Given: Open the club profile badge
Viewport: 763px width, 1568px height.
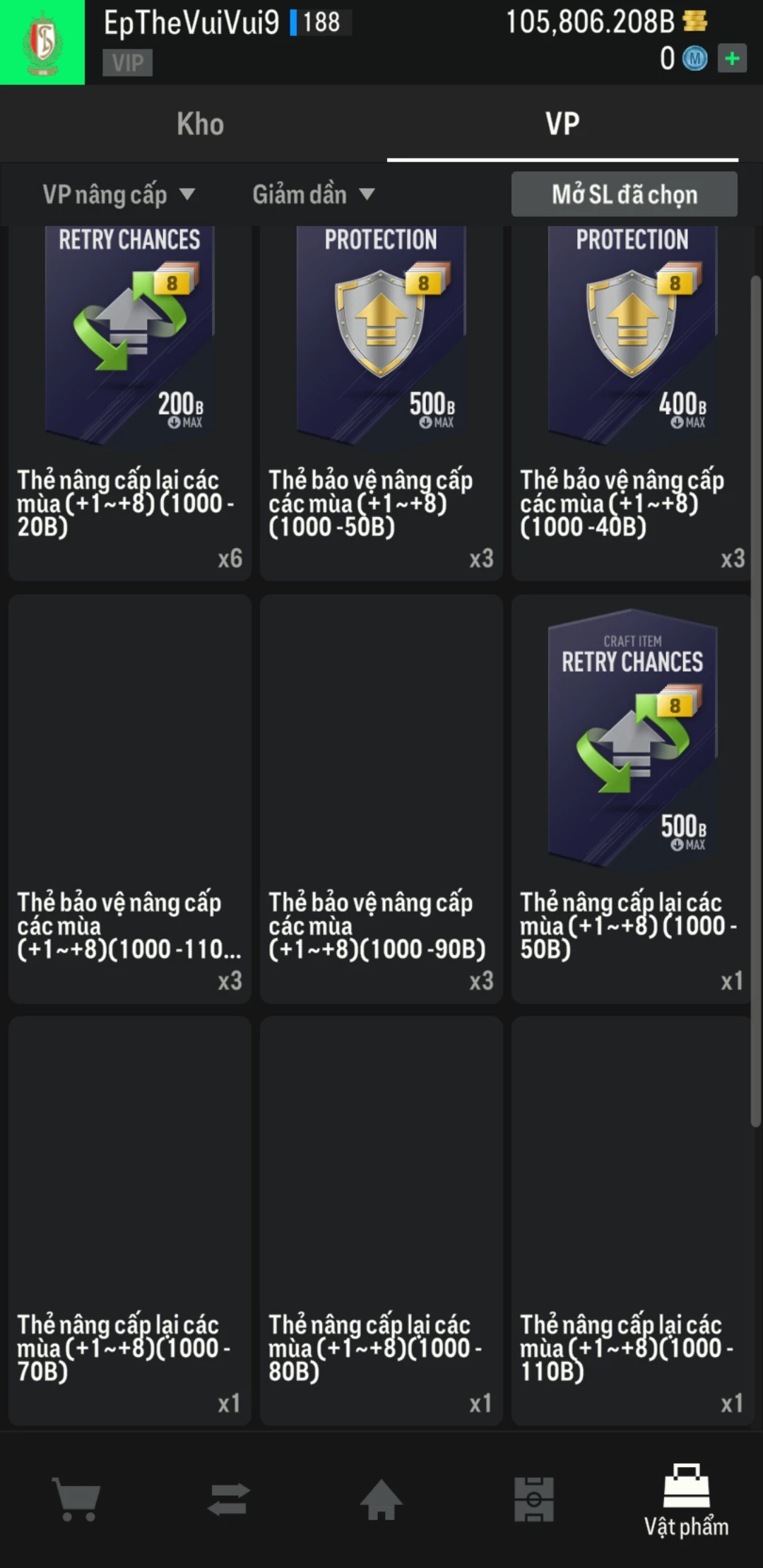Looking at the screenshot, I should click(x=42, y=42).
